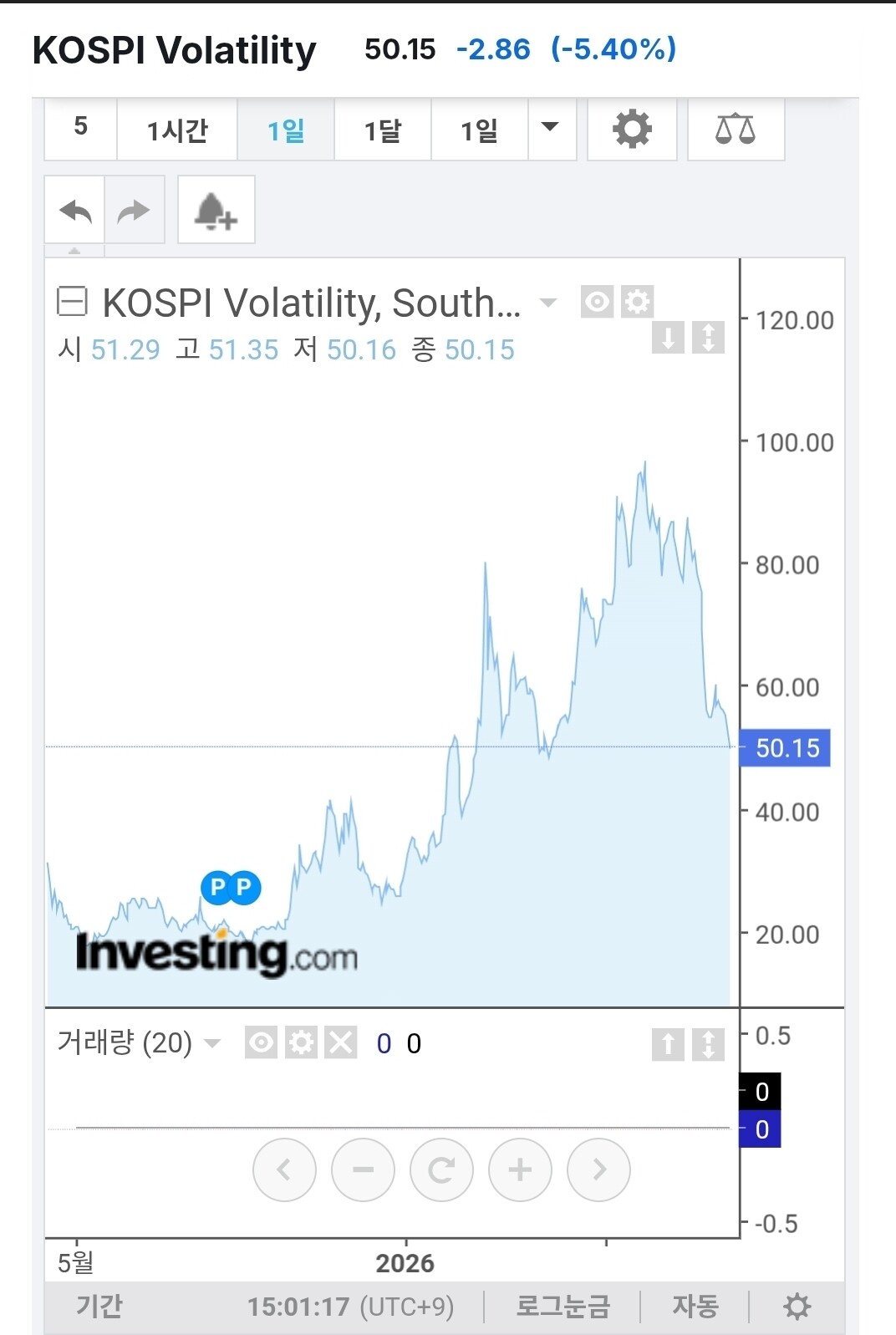
Task: Toggle 로그눈금 log scale
Action: tap(563, 1306)
